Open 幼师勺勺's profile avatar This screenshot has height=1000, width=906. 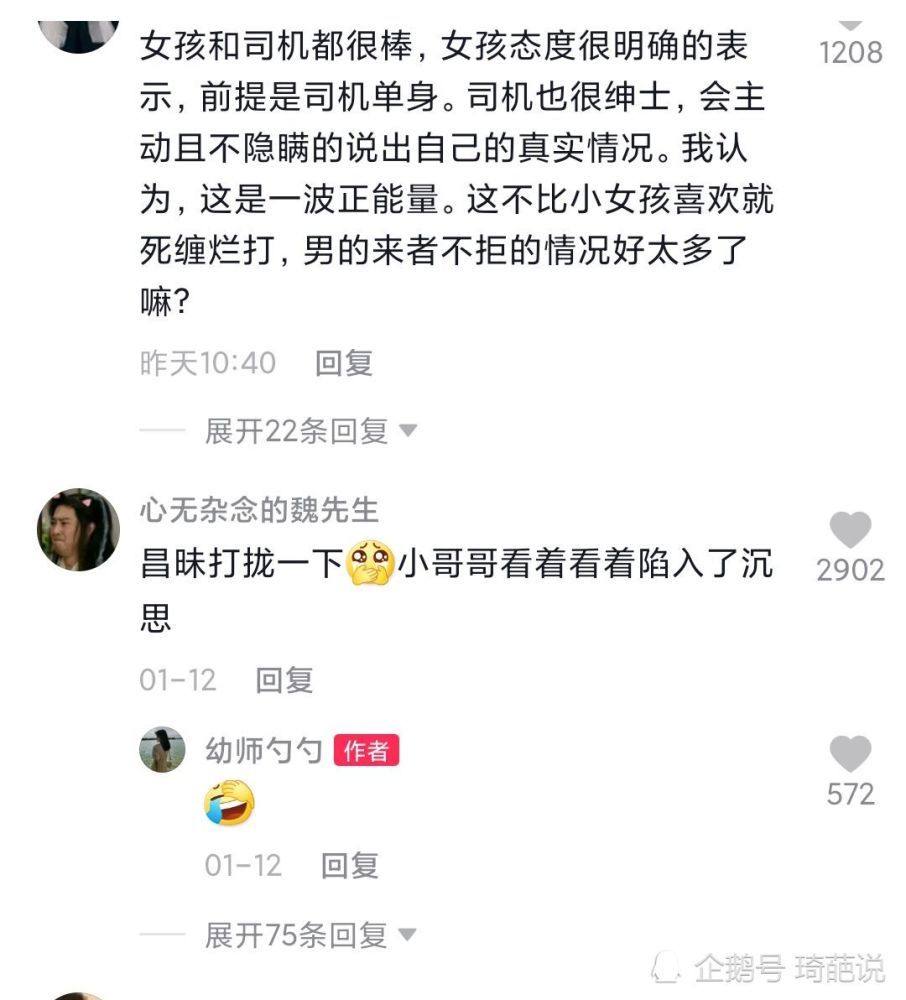(162, 750)
